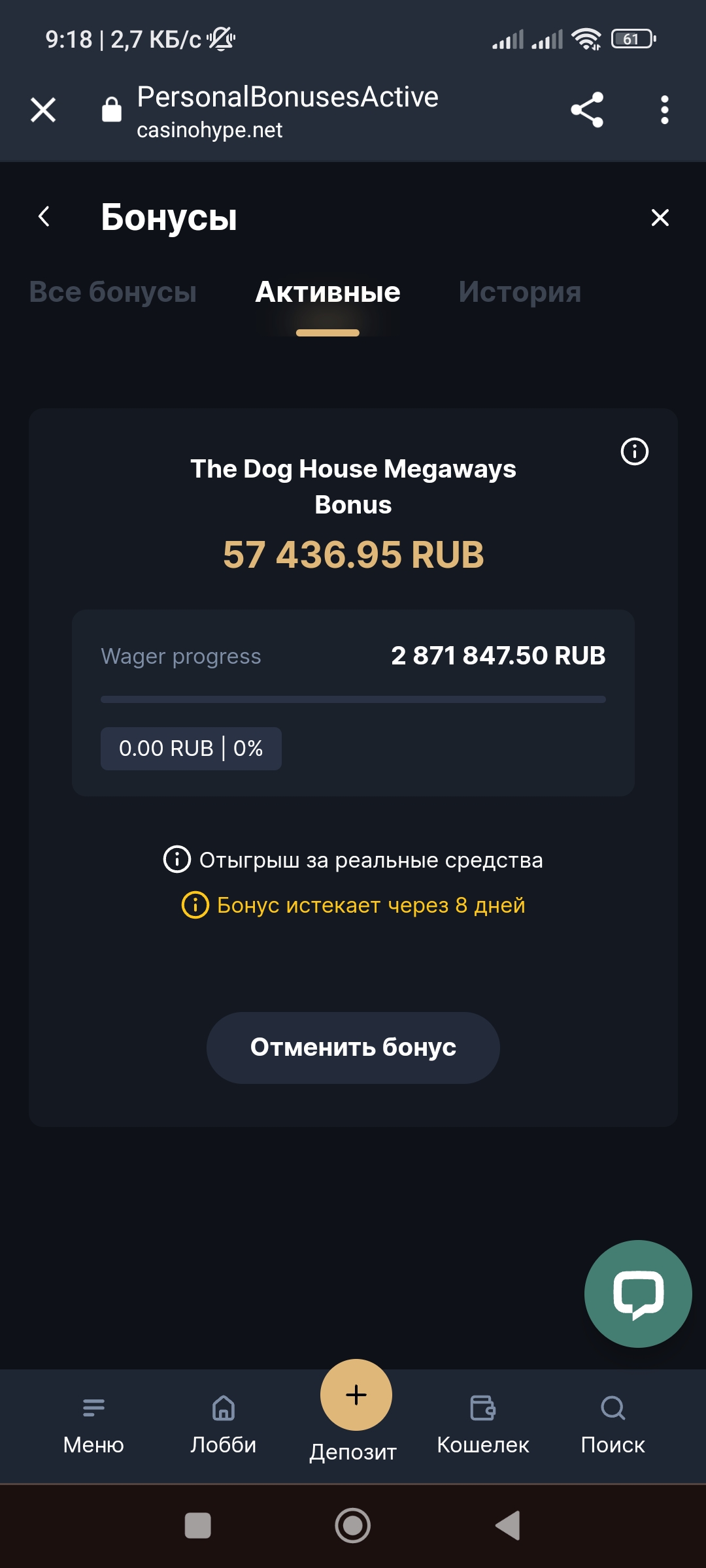Tap Отменить бонус button
The width and height of the screenshot is (706, 1568).
[x=353, y=1047]
